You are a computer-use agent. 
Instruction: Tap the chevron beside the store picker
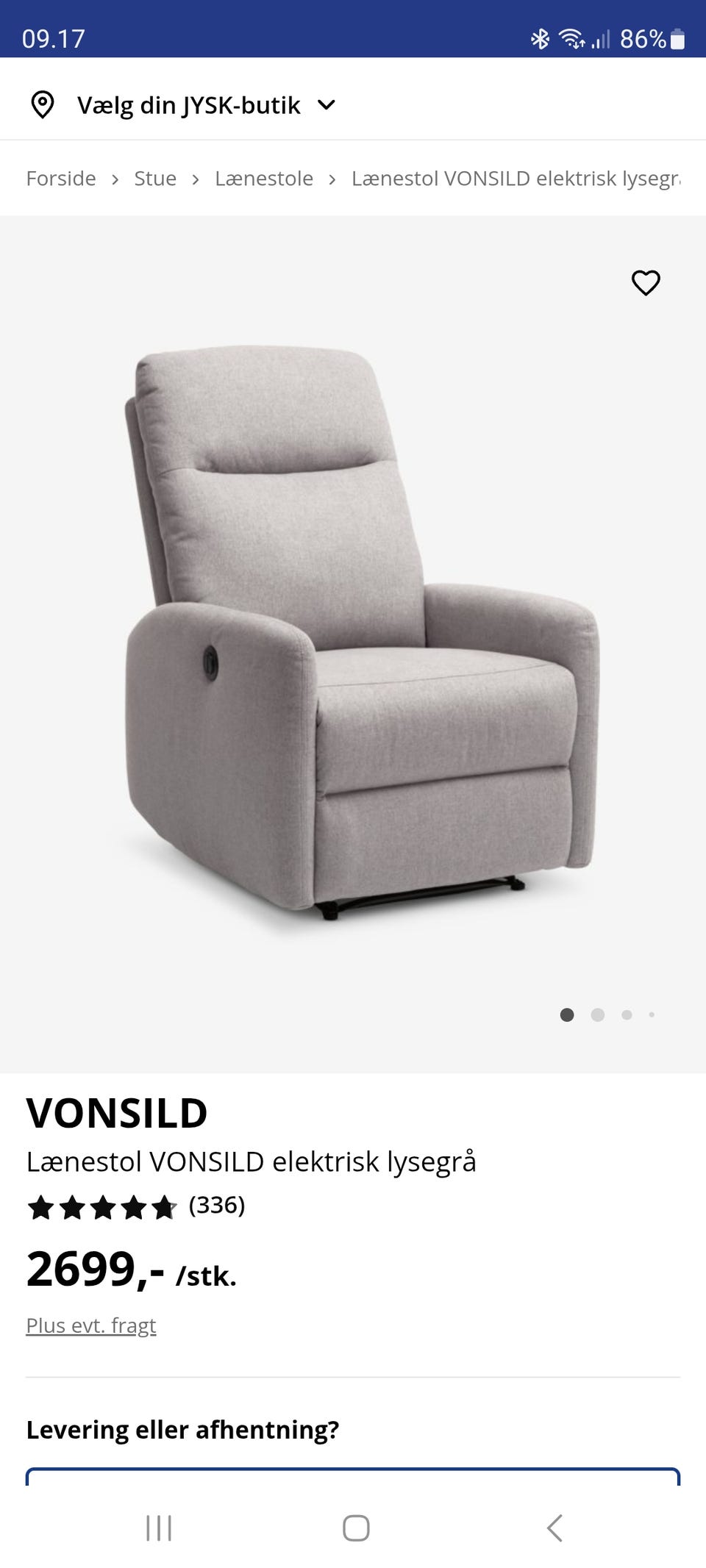(329, 104)
